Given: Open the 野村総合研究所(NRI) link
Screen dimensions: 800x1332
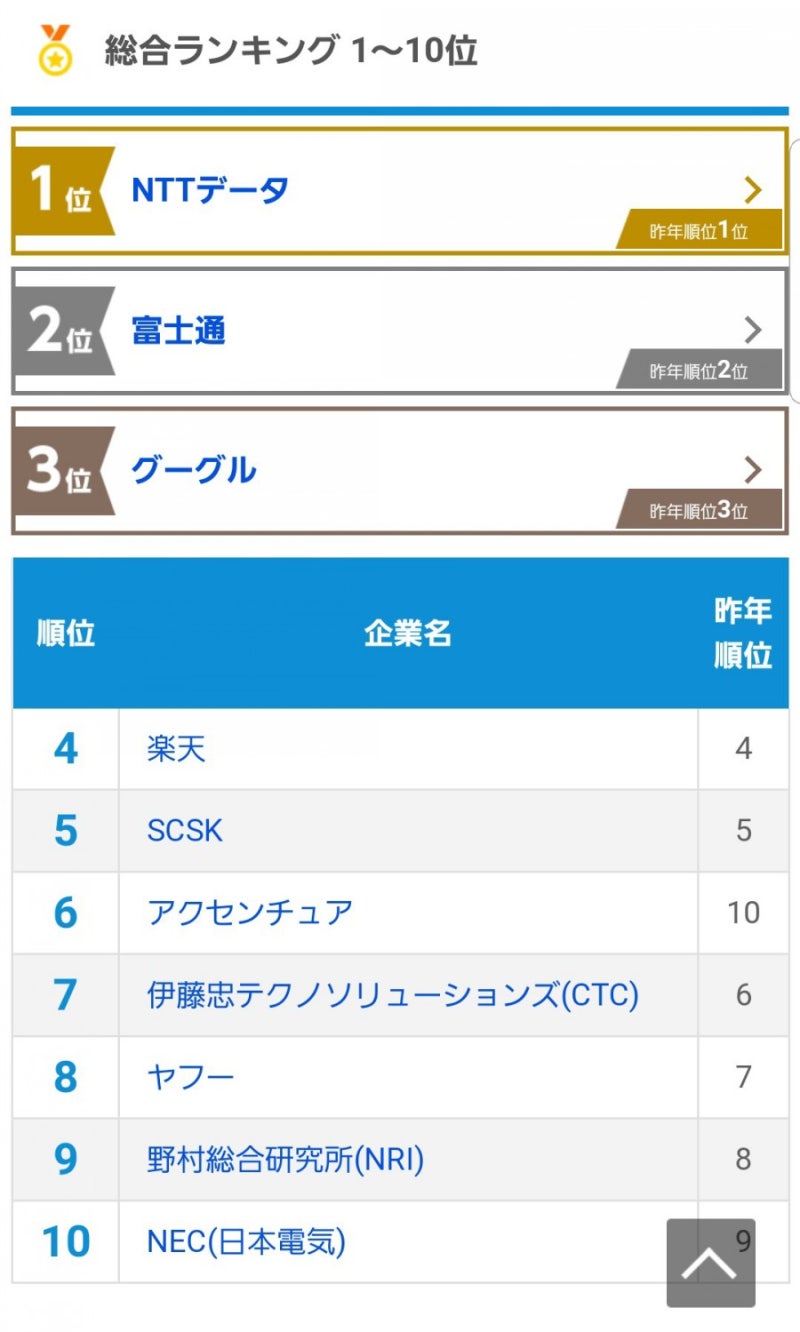Looking at the screenshot, I should [286, 1159].
